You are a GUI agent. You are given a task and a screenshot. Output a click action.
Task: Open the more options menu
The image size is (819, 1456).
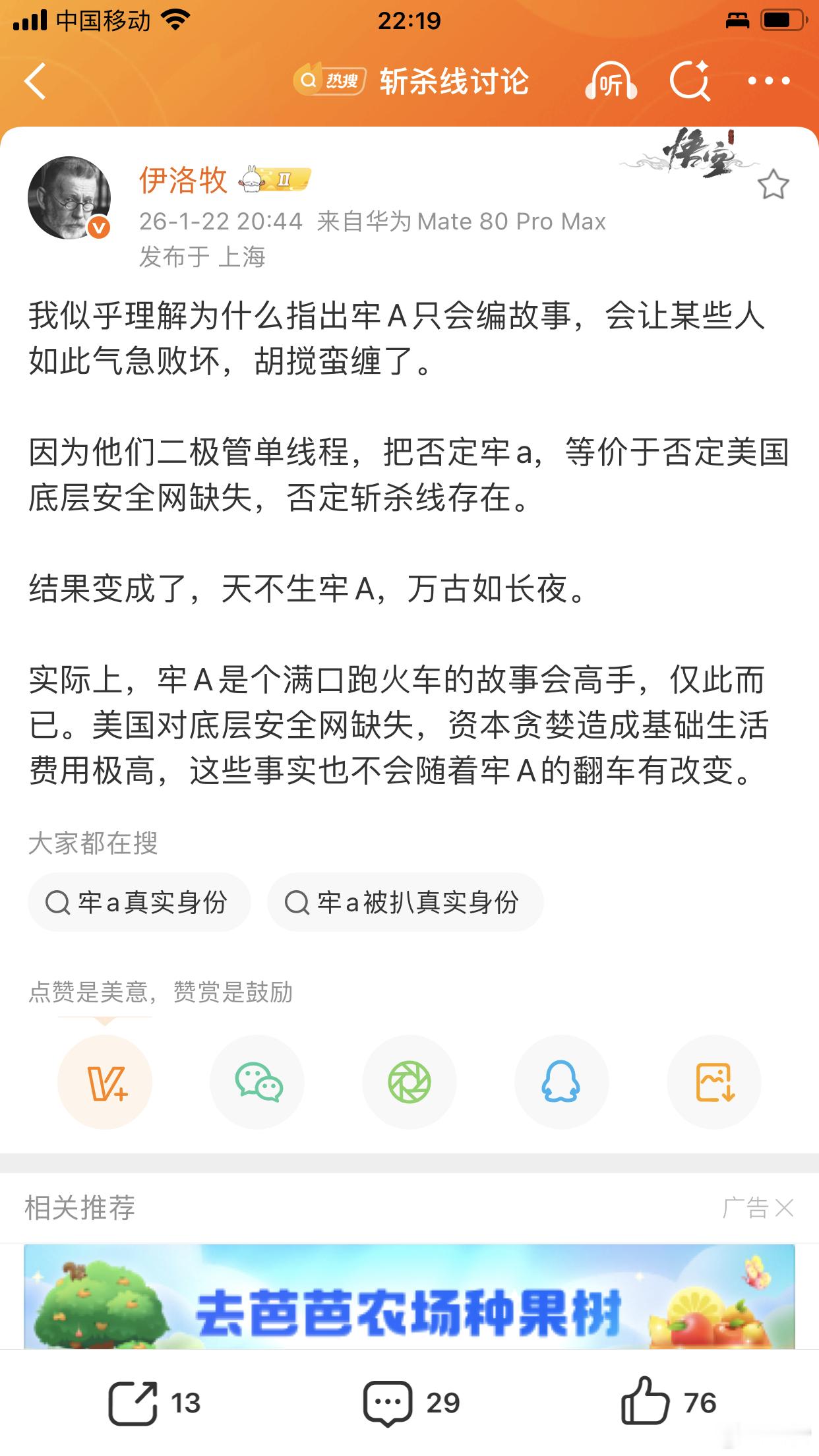(x=769, y=81)
